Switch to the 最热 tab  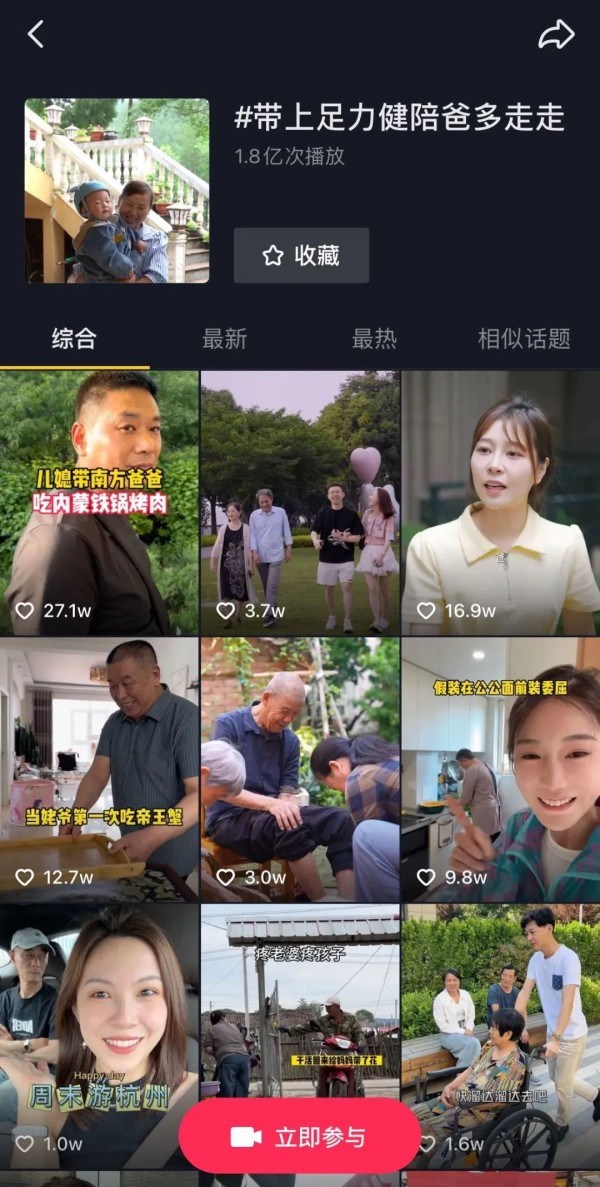click(374, 339)
